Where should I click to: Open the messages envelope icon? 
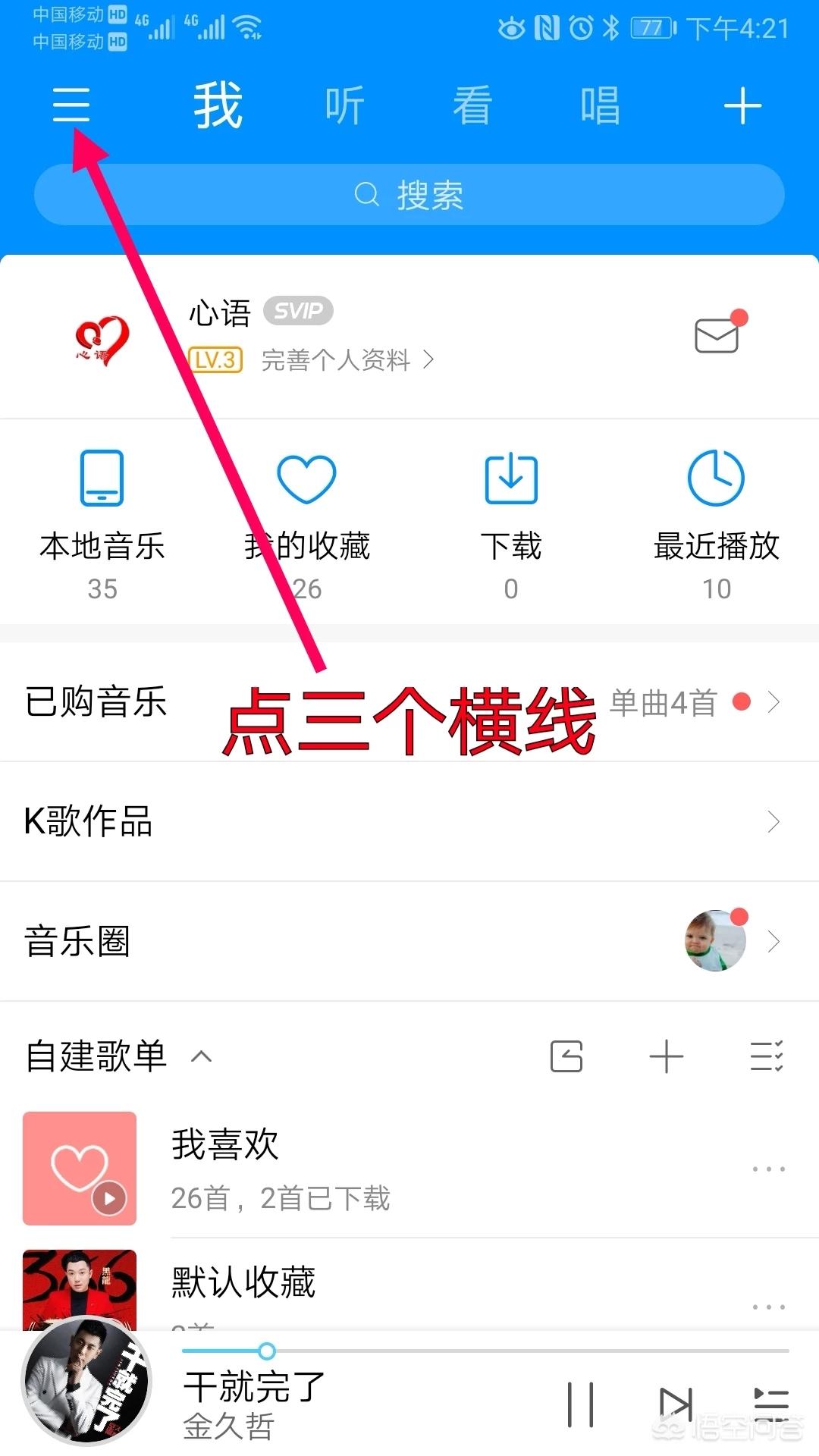[717, 335]
